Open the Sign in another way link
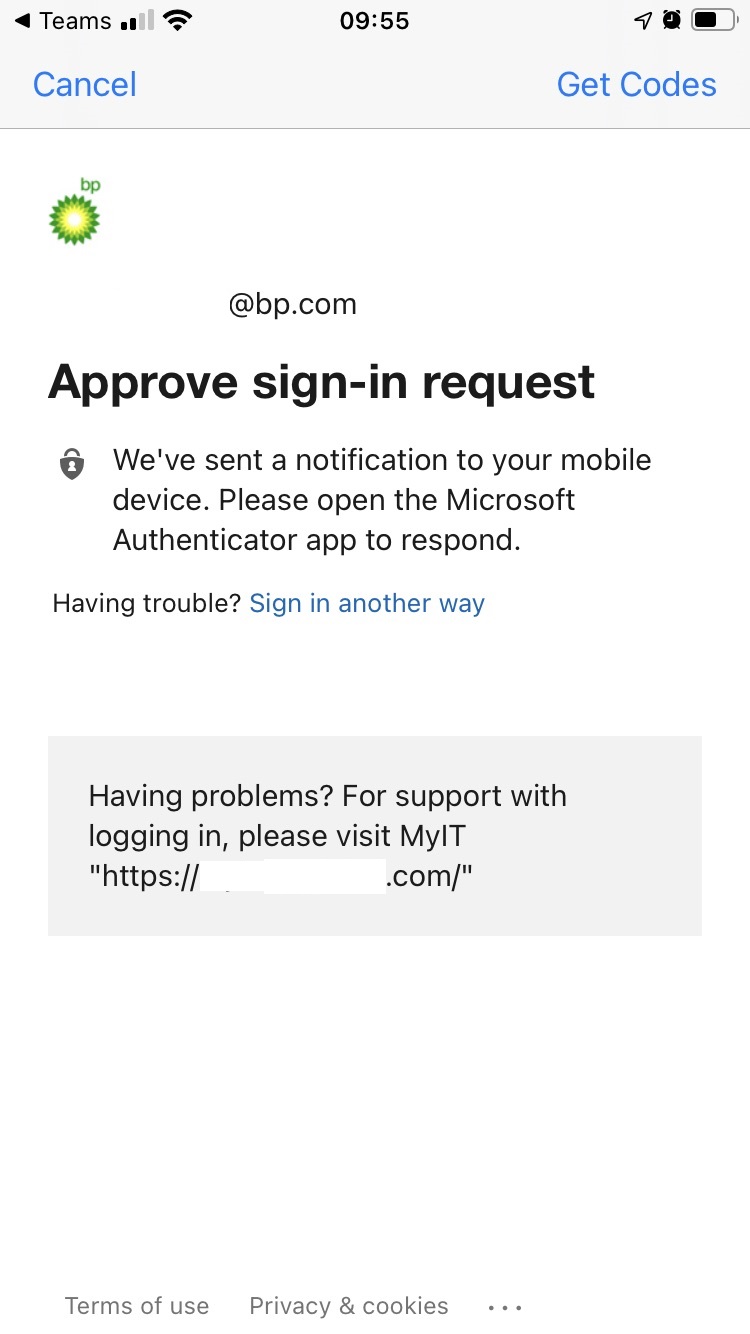Image resolution: width=750 pixels, height=1334 pixels. [x=367, y=604]
